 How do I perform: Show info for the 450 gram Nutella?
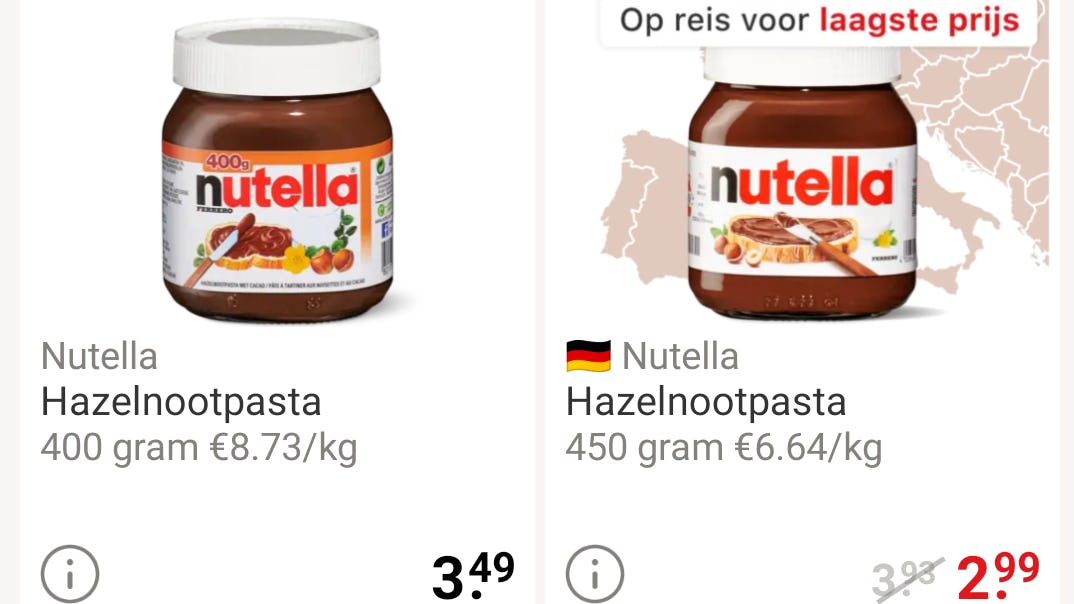(595, 574)
